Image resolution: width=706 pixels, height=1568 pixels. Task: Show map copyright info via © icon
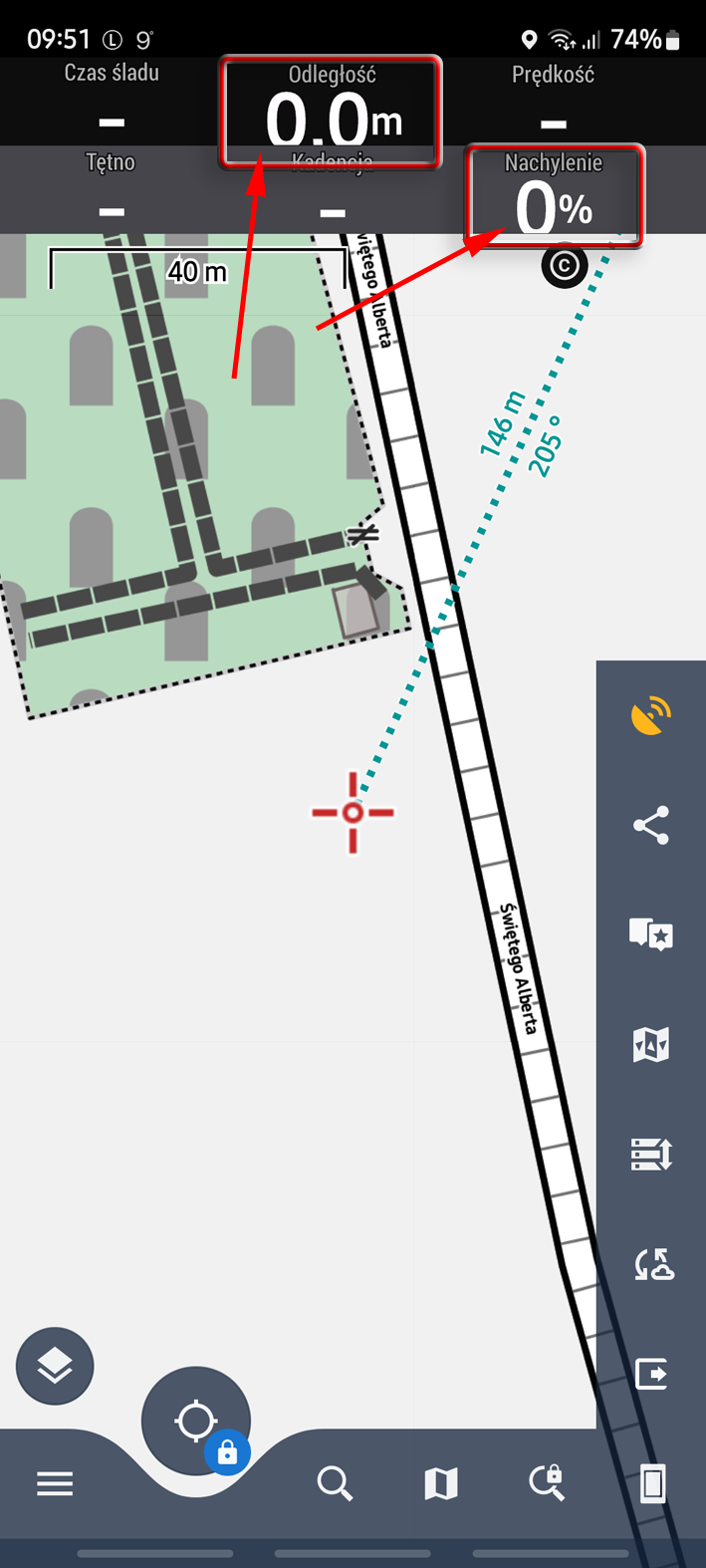[x=565, y=266]
